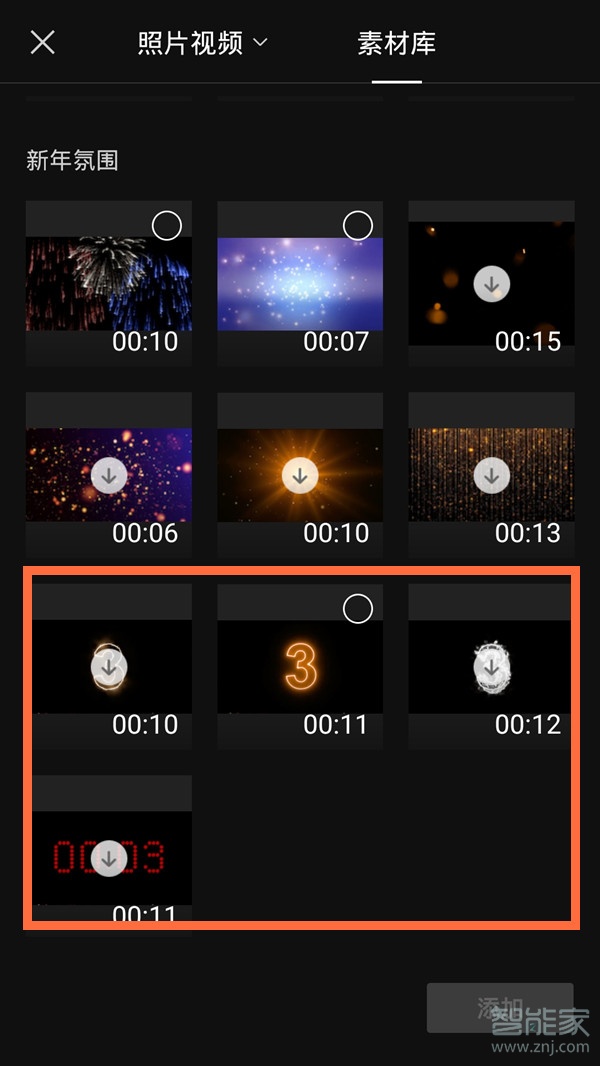600x1066 pixels.
Task: Download the red LED countdown clip 00:11
Action: coord(109,858)
